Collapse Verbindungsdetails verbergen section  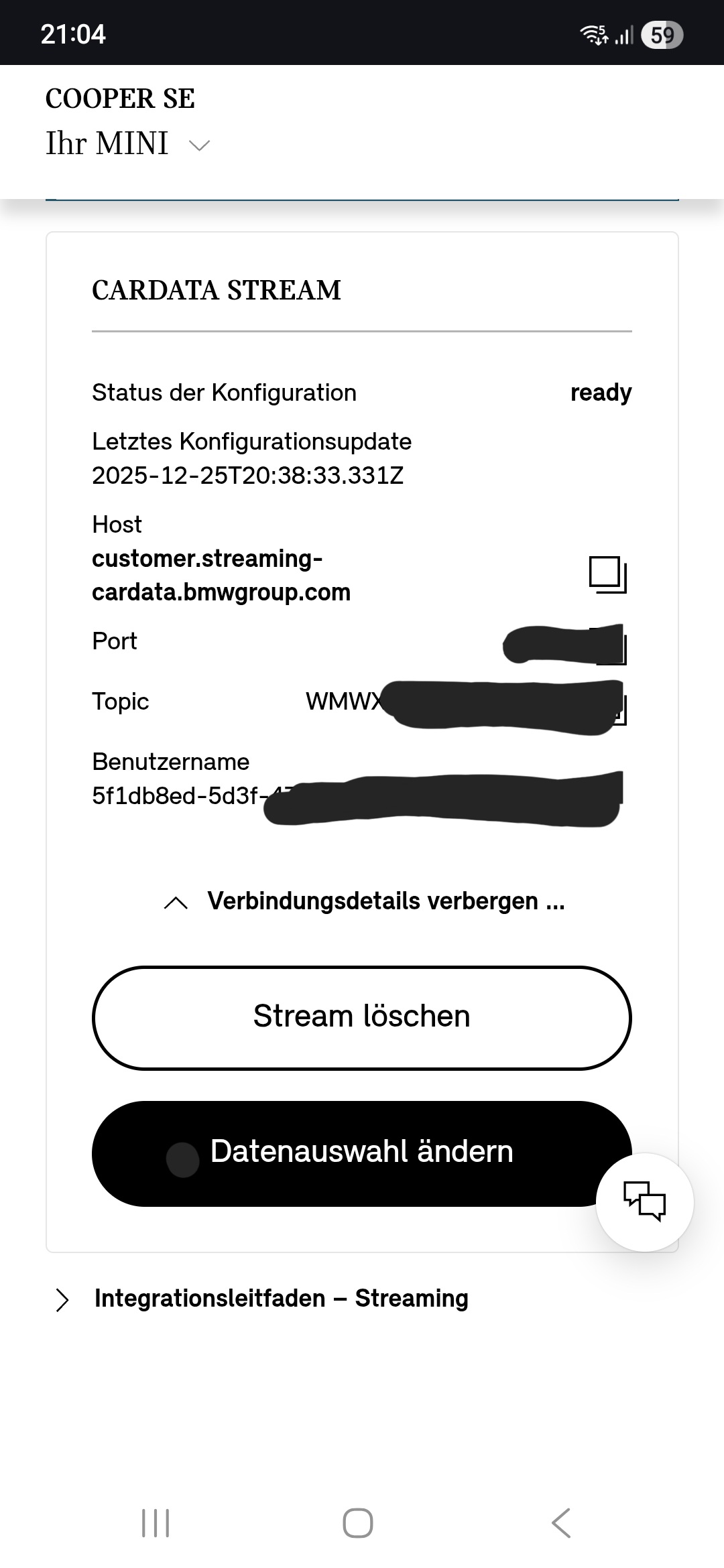(x=364, y=901)
